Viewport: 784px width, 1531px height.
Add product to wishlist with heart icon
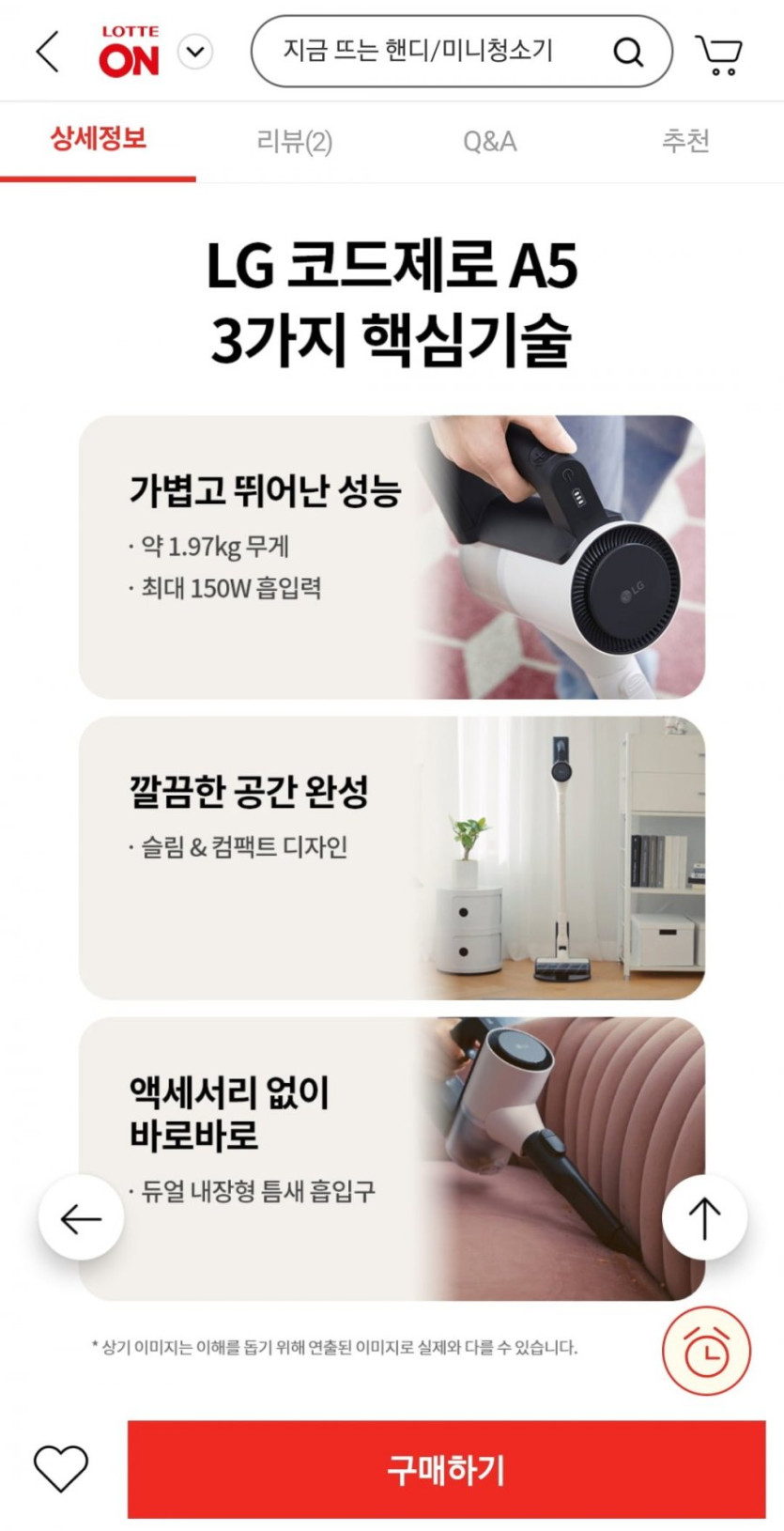61,1469
